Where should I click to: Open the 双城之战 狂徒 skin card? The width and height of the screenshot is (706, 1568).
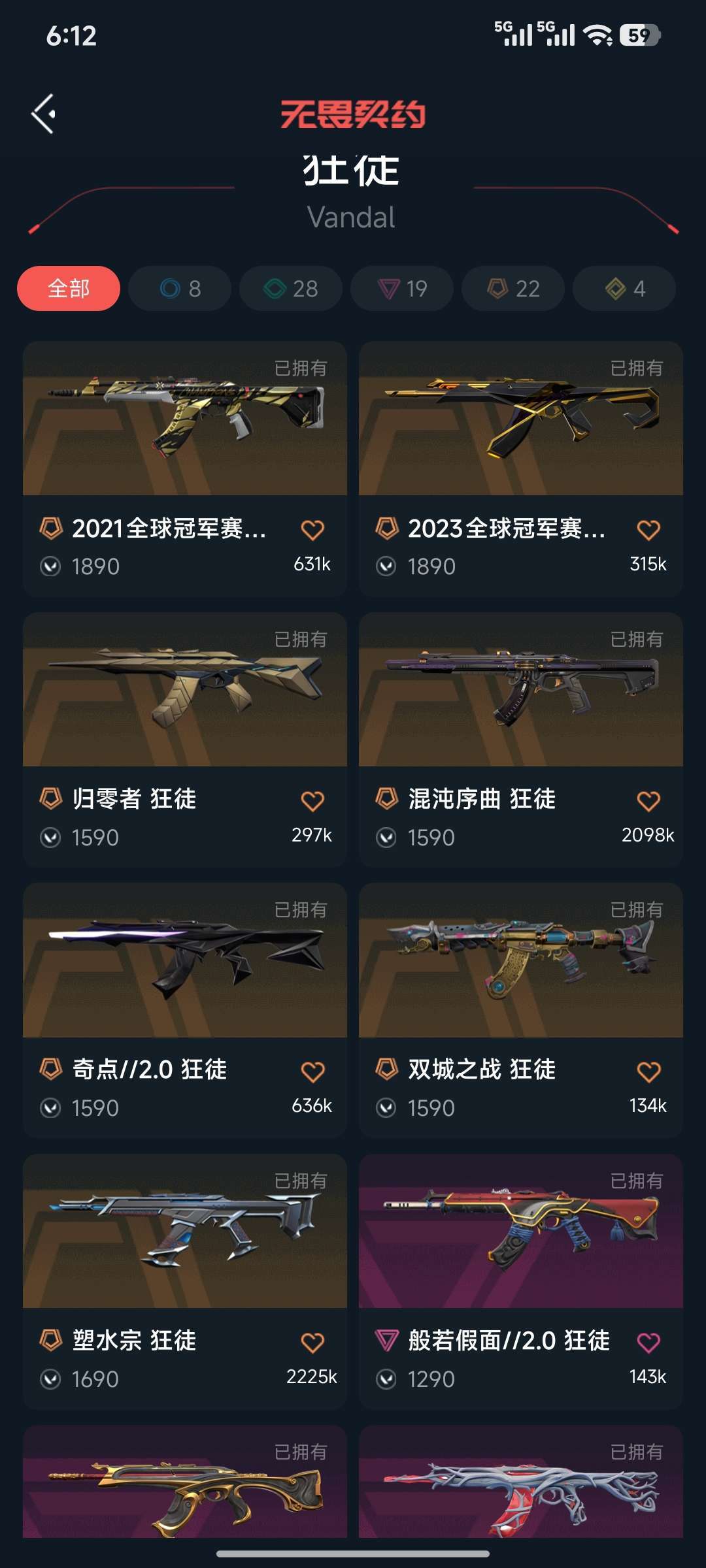pyautogui.click(x=521, y=960)
